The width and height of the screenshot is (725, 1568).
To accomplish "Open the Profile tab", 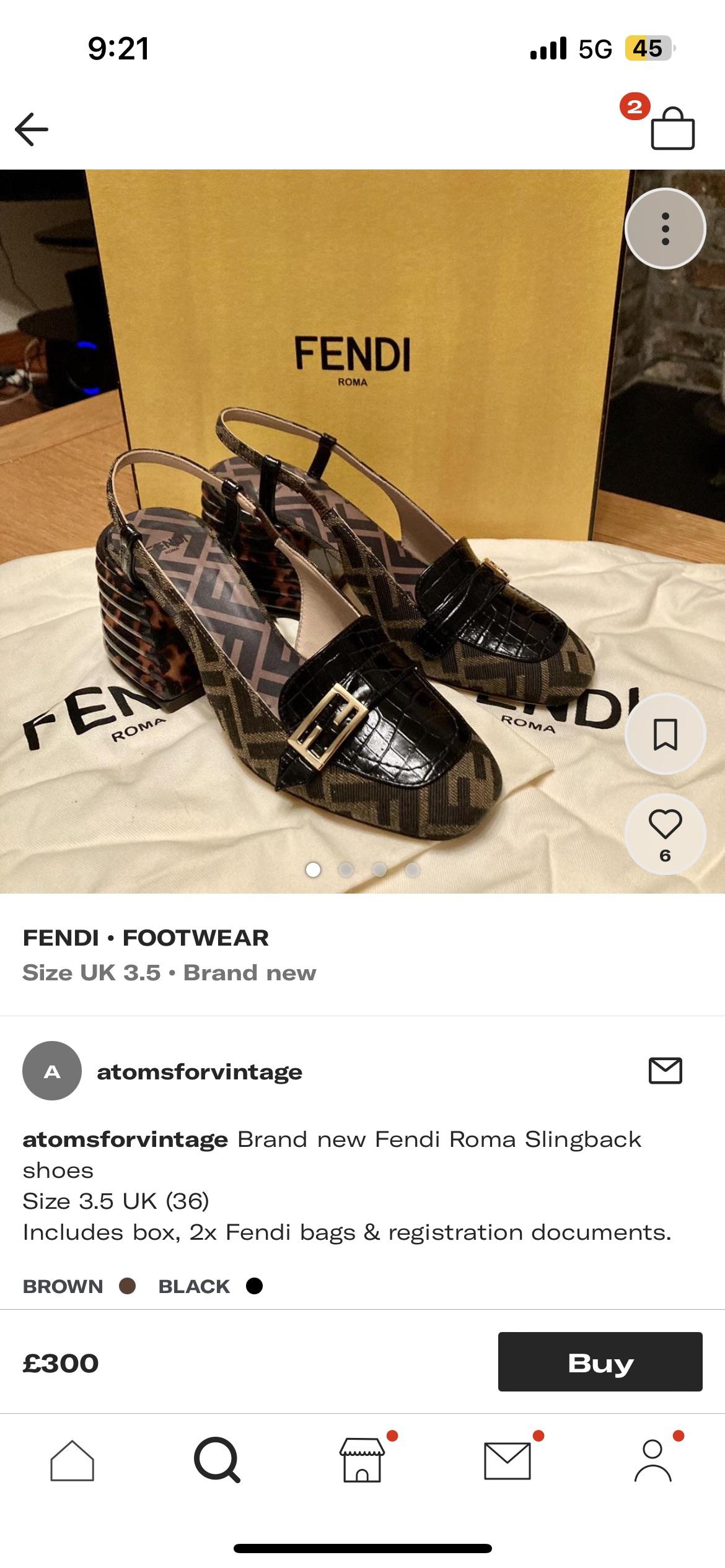I will pyautogui.click(x=652, y=1461).
